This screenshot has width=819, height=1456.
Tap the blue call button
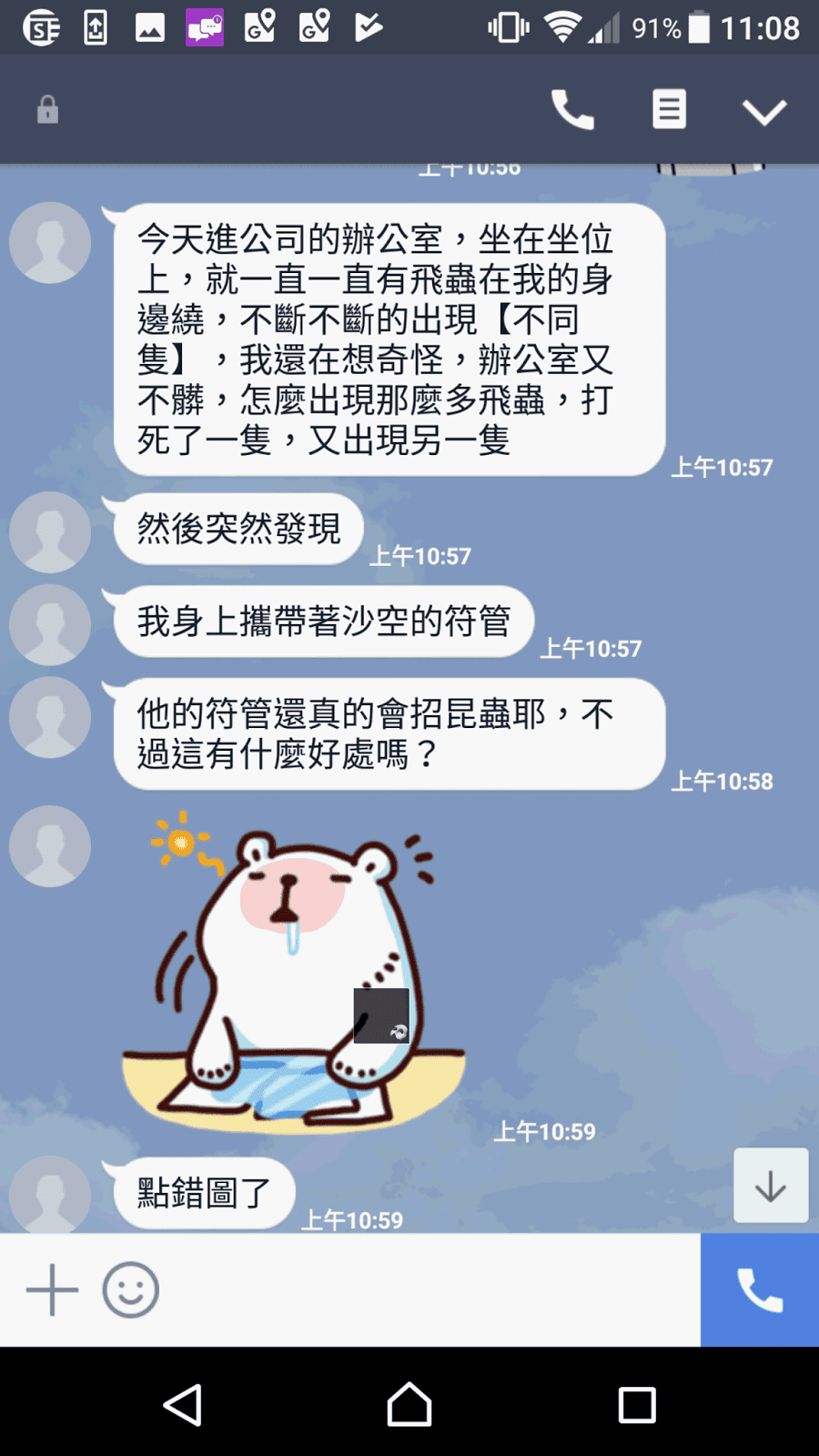[x=760, y=1289]
